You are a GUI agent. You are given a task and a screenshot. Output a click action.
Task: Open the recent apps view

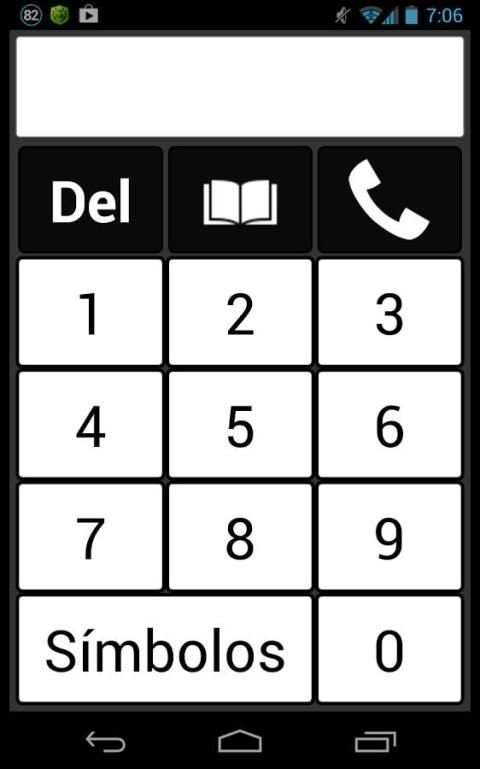375,741
